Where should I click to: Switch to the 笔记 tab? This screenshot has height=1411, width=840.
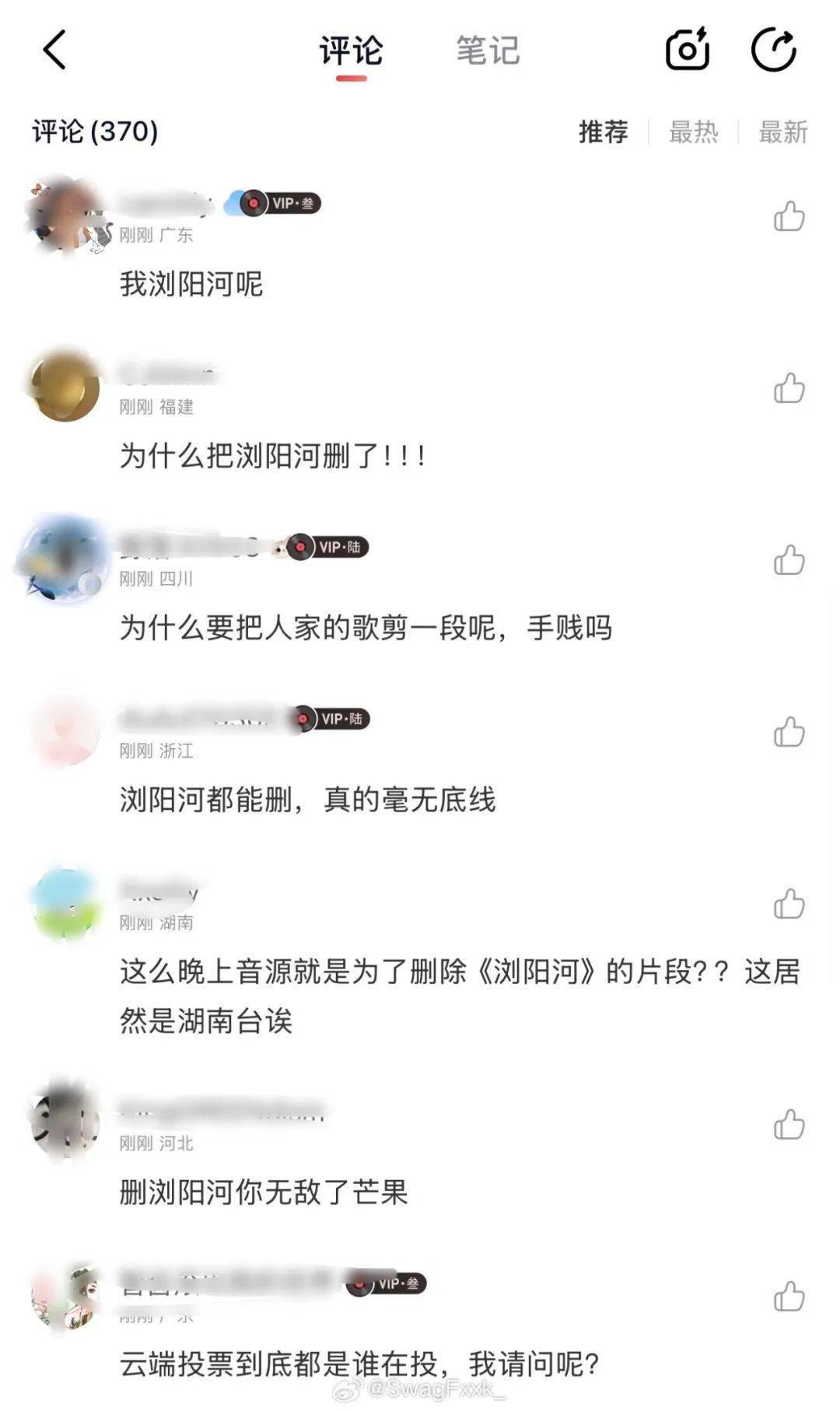click(x=488, y=51)
